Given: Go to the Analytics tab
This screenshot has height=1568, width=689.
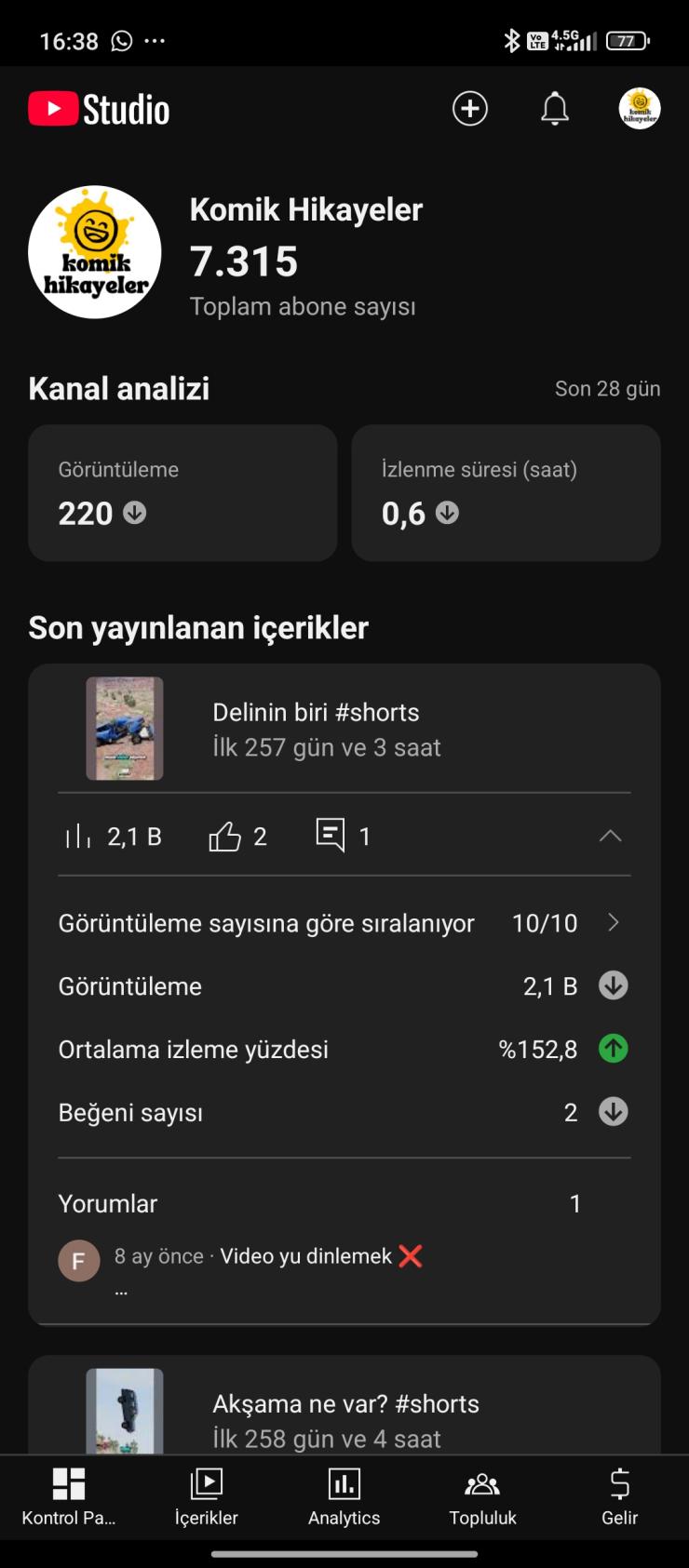Looking at the screenshot, I should point(344,1496).
